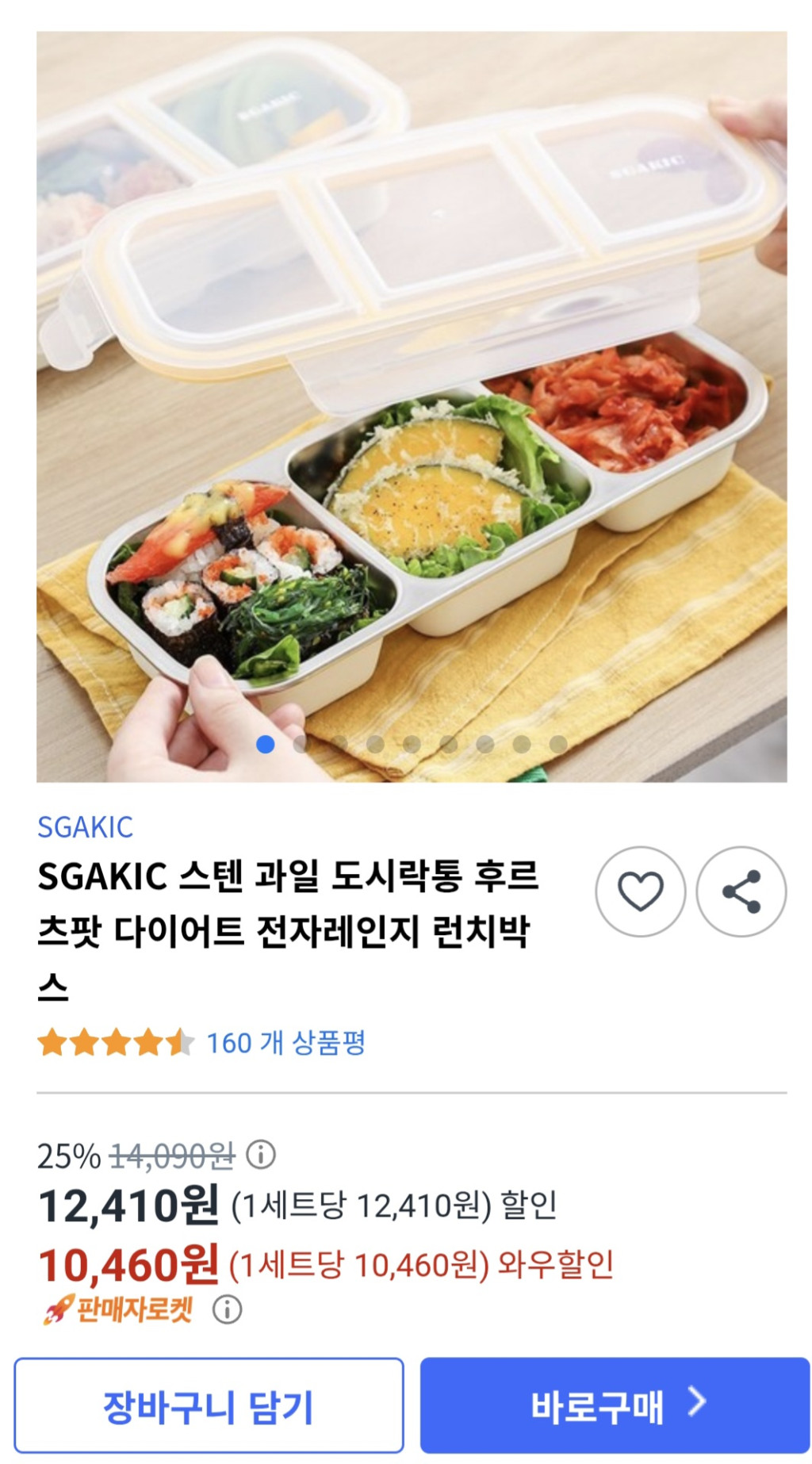Add product to wishlist with heart icon
Image resolution: width=812 pixels, height=1464 pixels.
point(640,891)
